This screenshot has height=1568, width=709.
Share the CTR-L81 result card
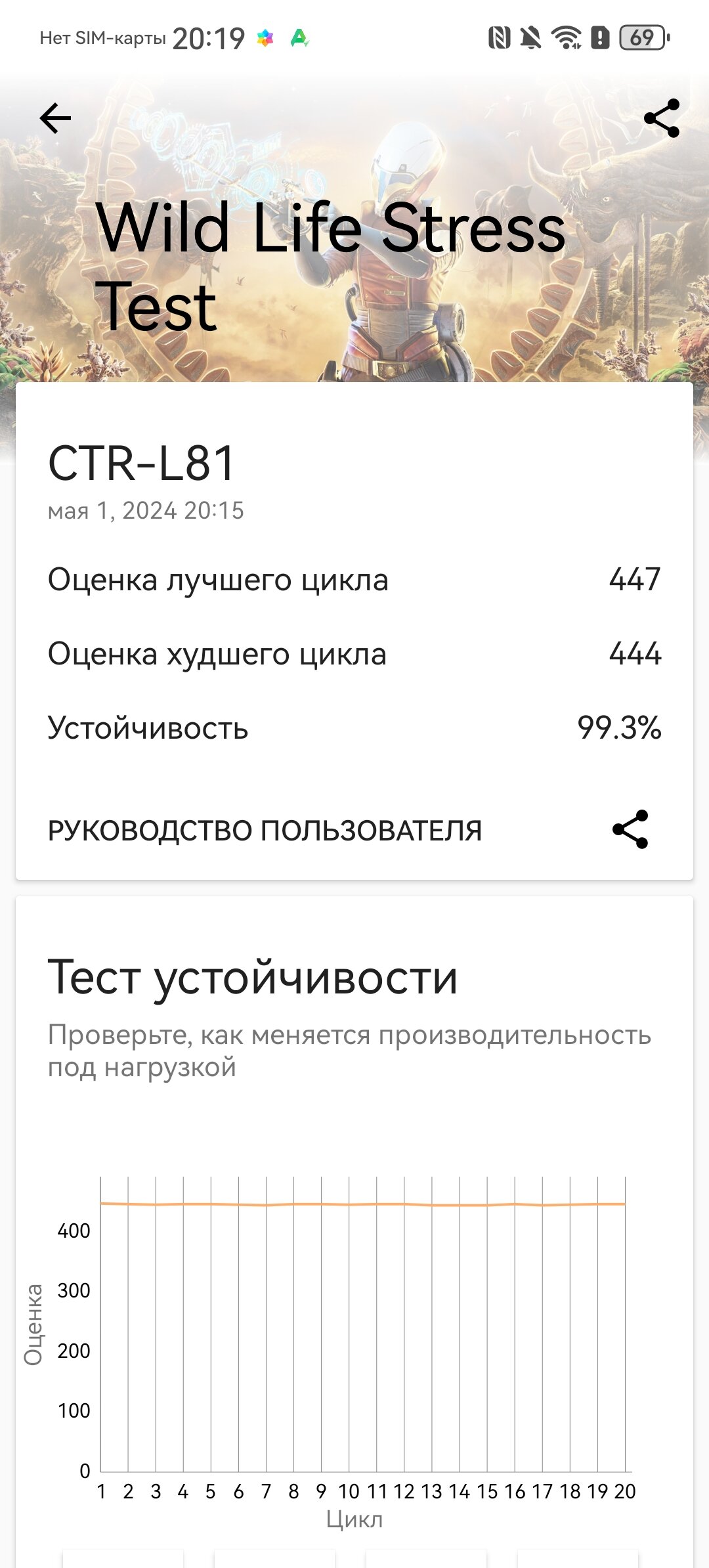click(630, 829)
